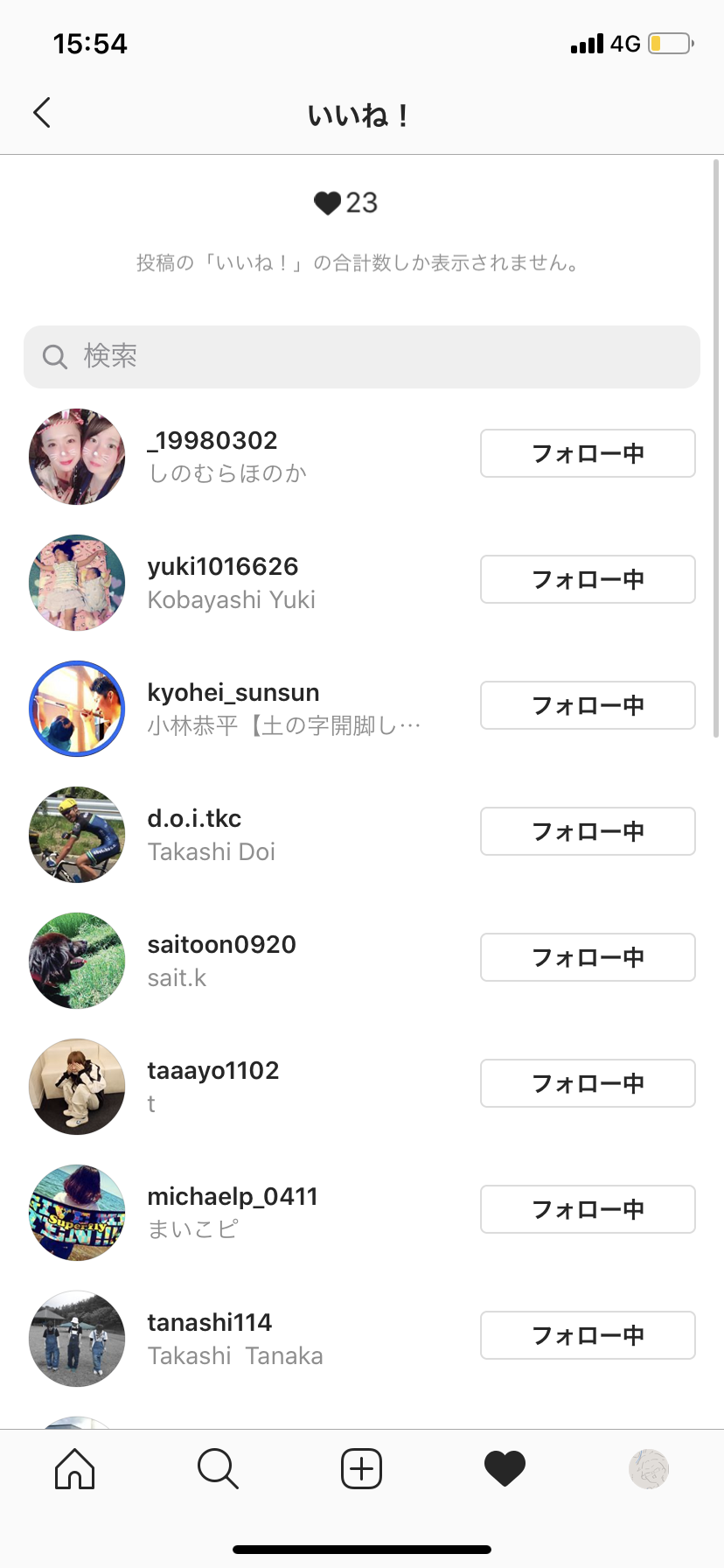Open the activity heart tab
This screenshot has height=1568, width=724.
click(x=505, y=1468)
